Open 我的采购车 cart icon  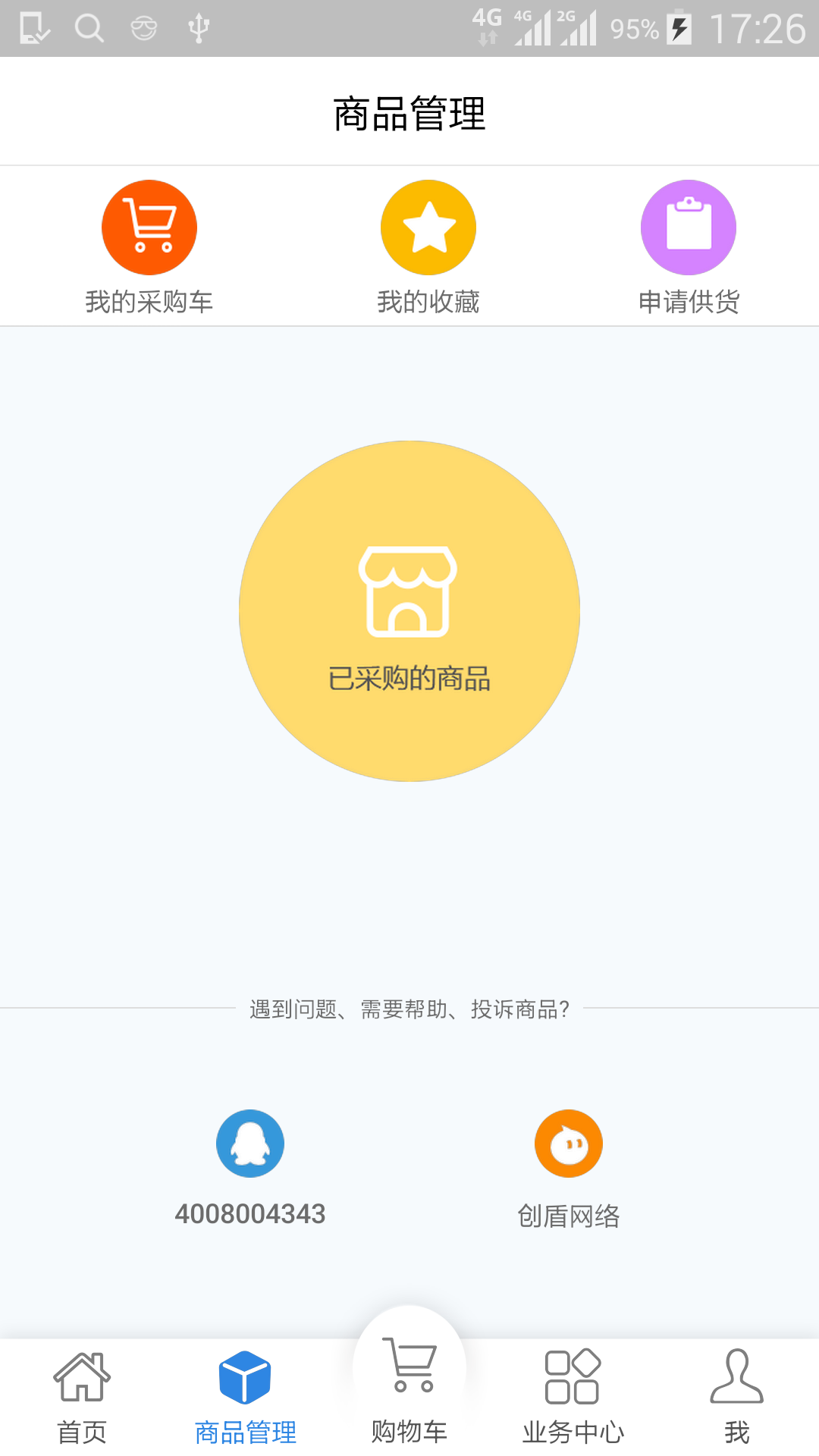(149, 227)
